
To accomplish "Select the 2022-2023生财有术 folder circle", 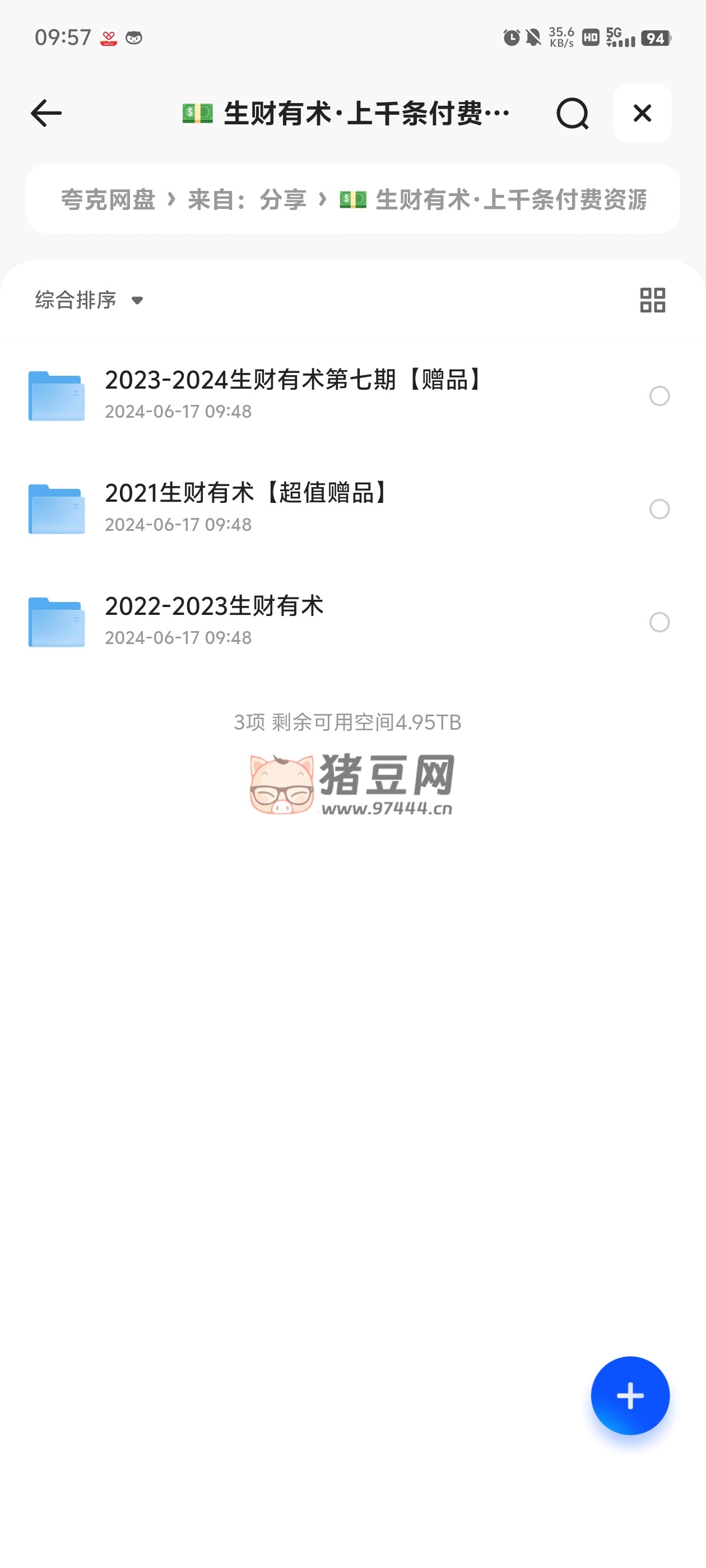I will tap(659, 622).
